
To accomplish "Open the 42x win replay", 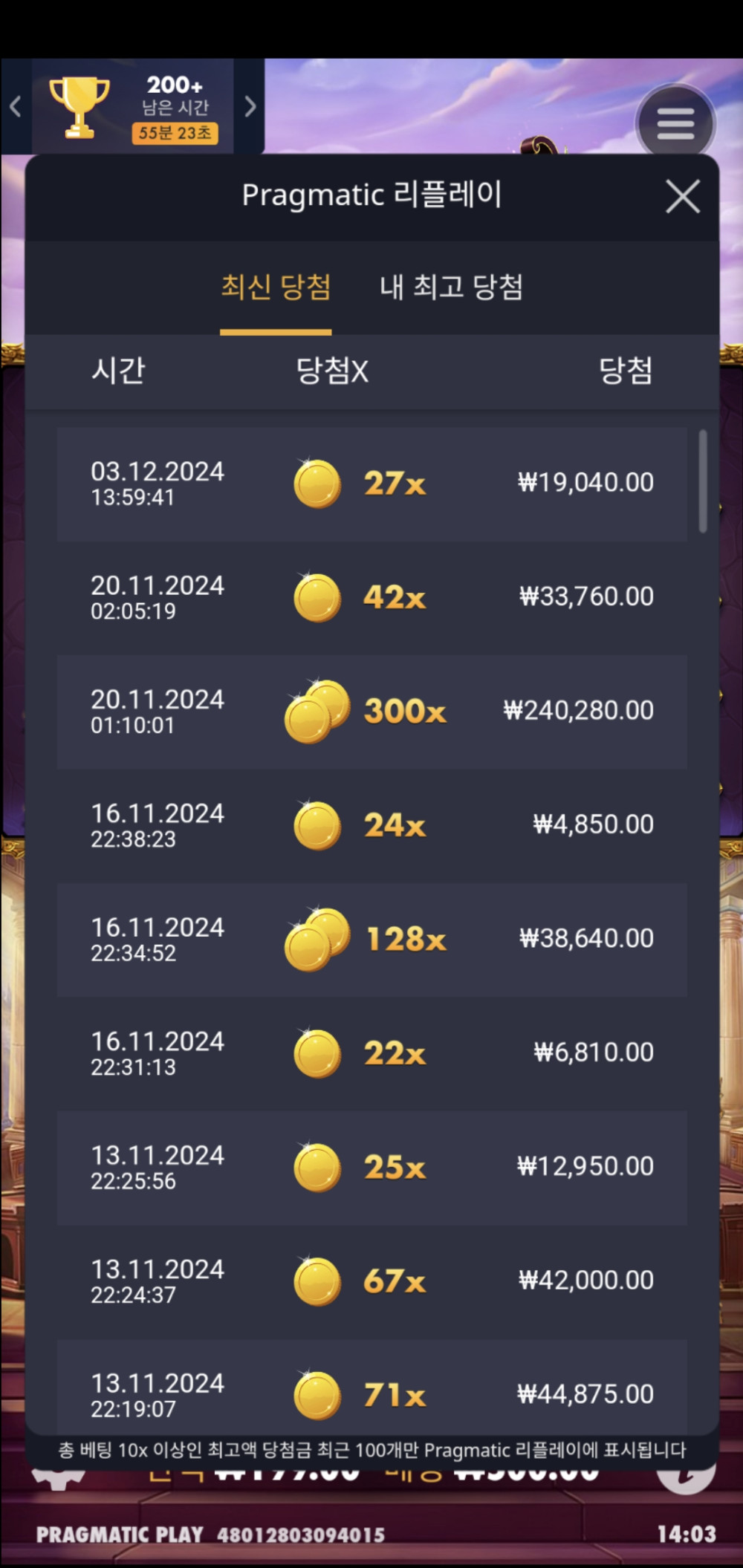I will tap(371, 598).
